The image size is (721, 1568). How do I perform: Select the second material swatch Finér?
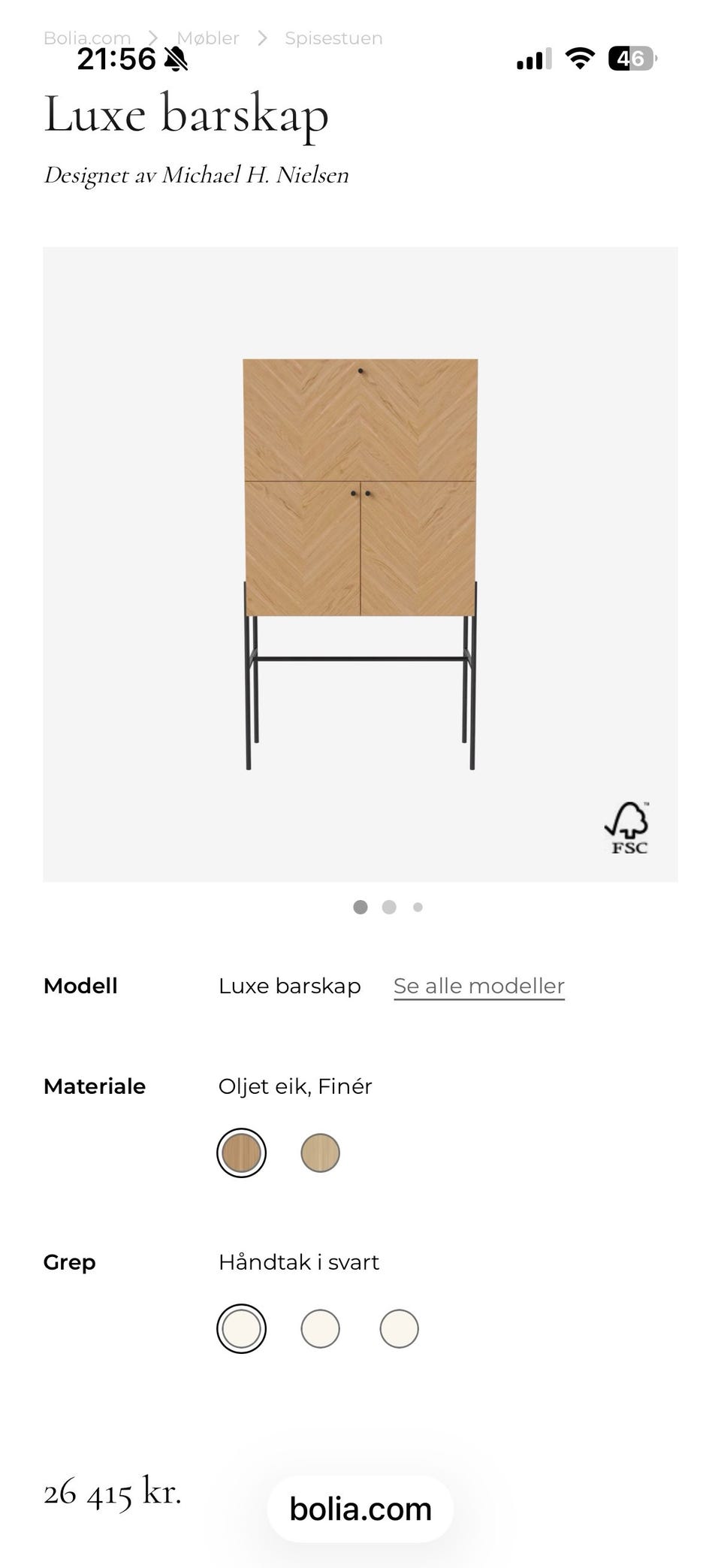[x=320, y=1154]
